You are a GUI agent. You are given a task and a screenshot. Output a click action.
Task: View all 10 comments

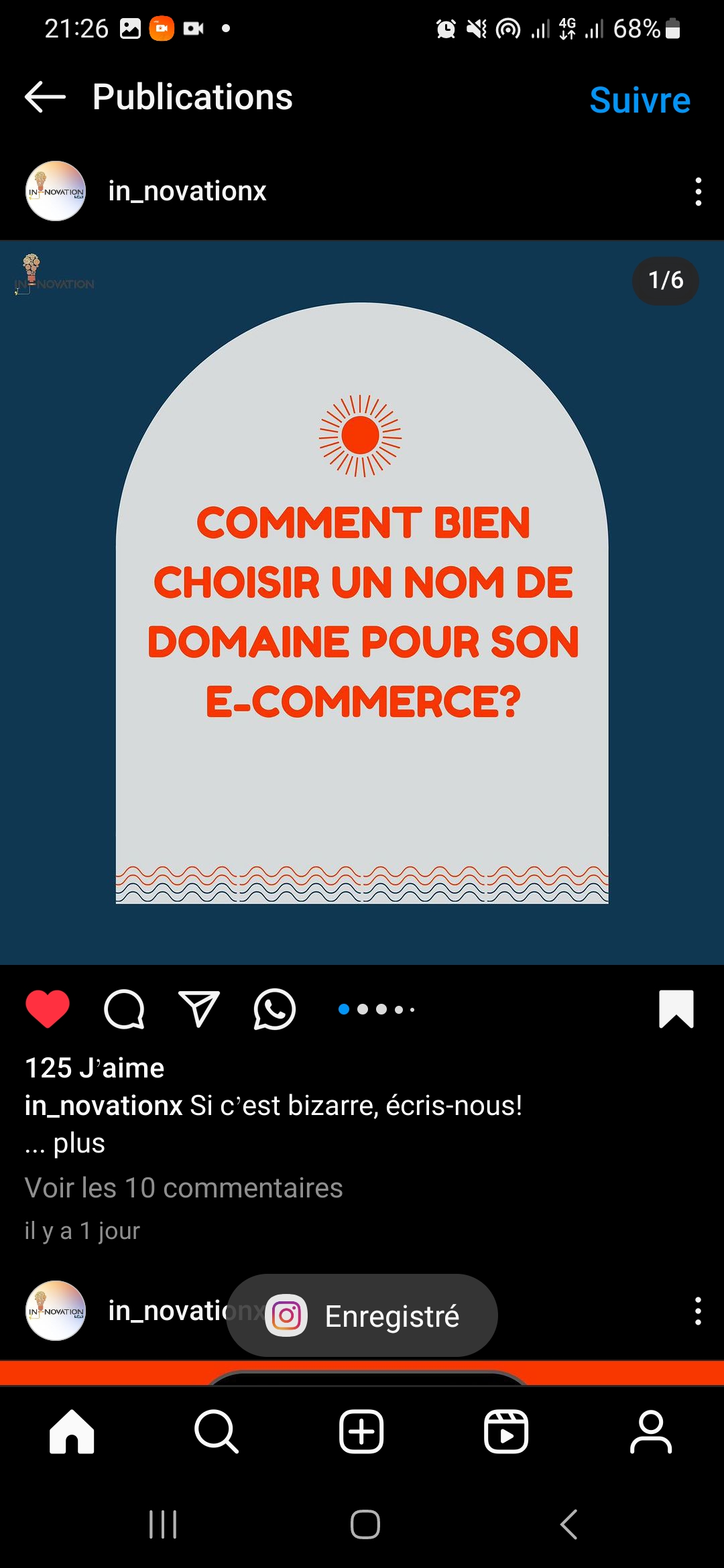pos(184,1187)
